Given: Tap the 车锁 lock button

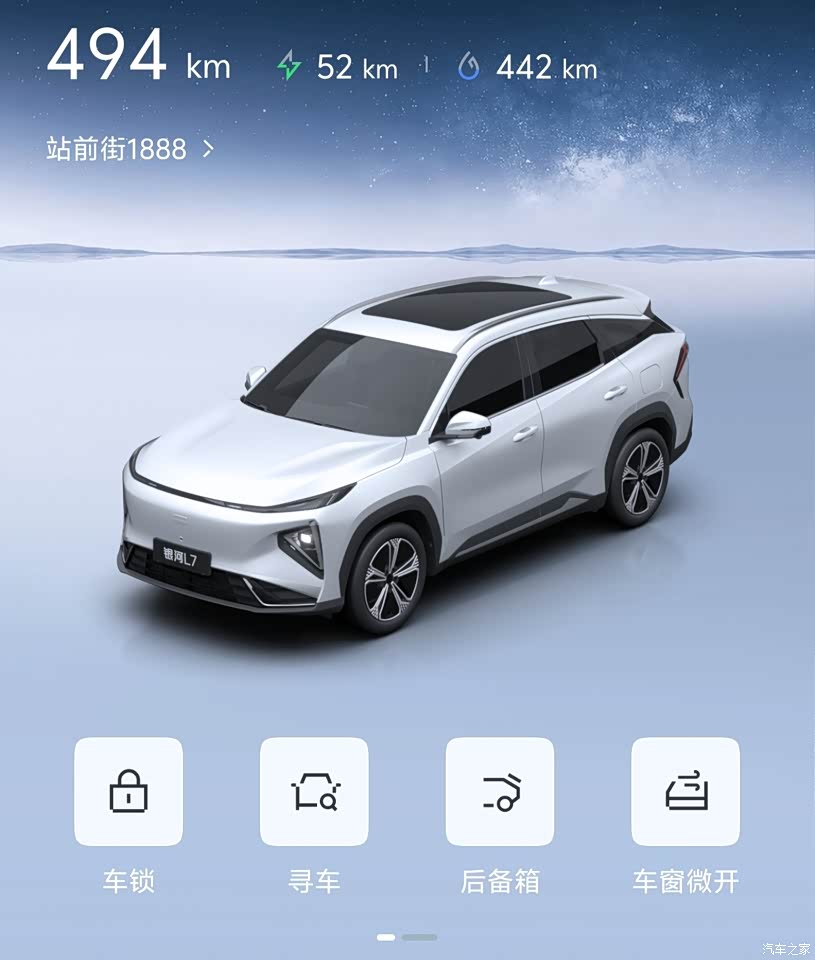Looking at the screenshot, I should coord(129,792).
